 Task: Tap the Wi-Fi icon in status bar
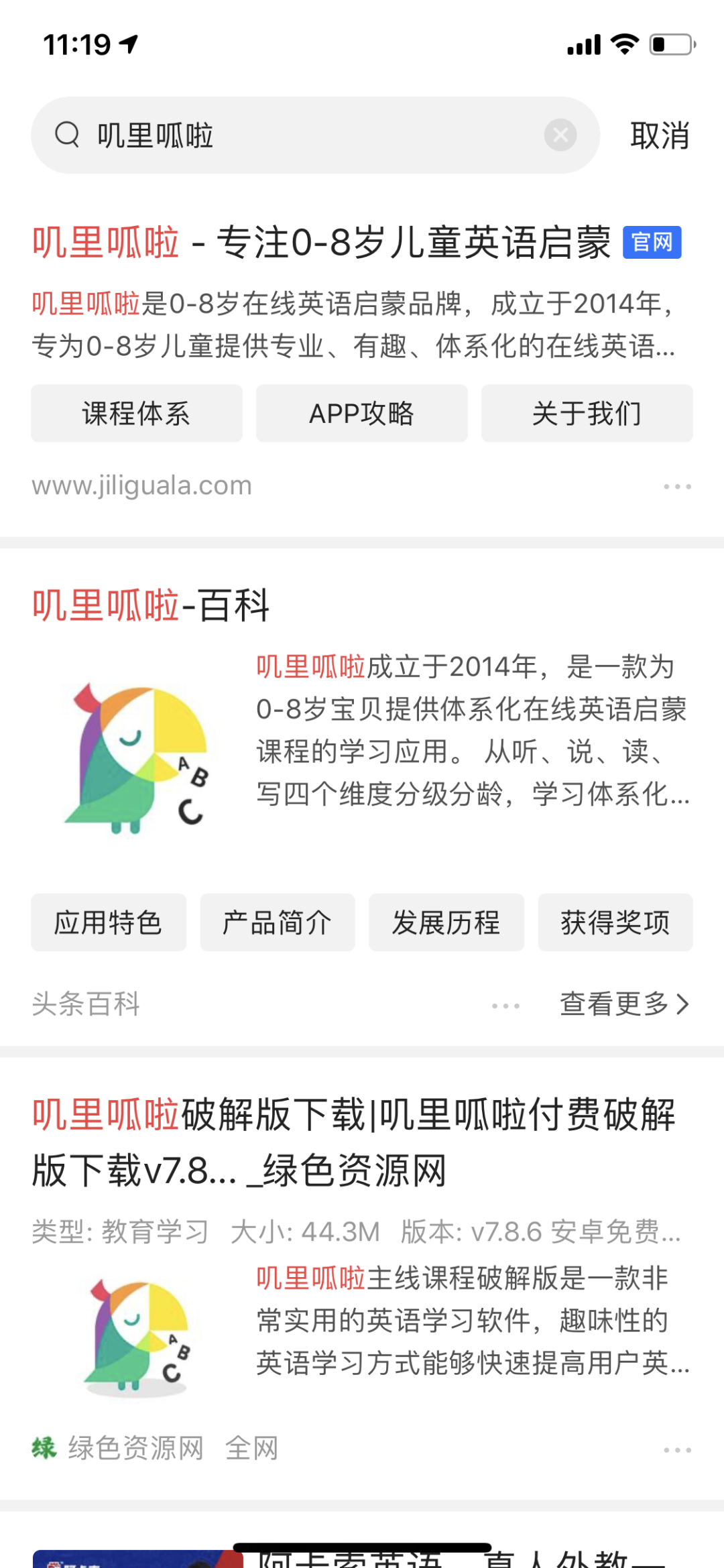(625, 44)
